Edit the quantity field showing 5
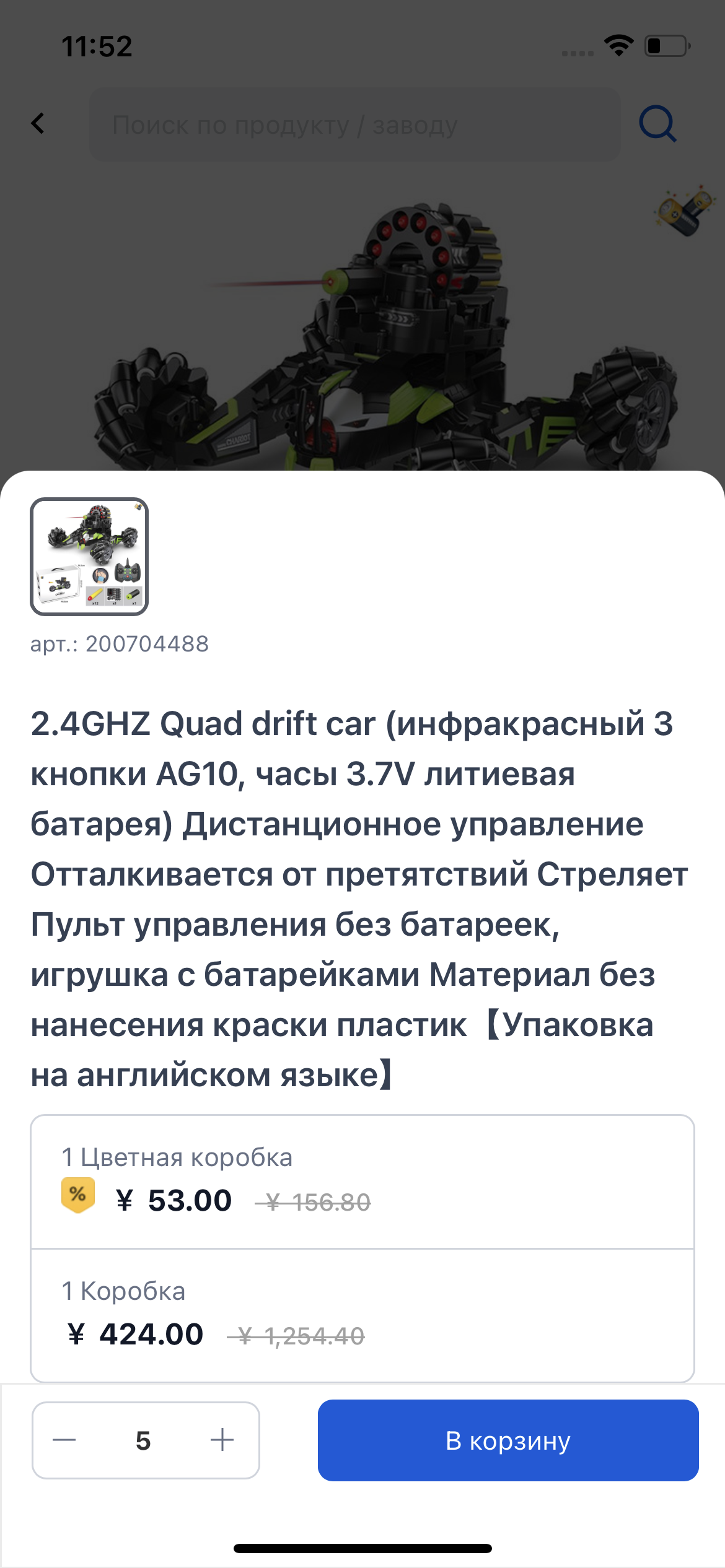 pos(143,1440)
